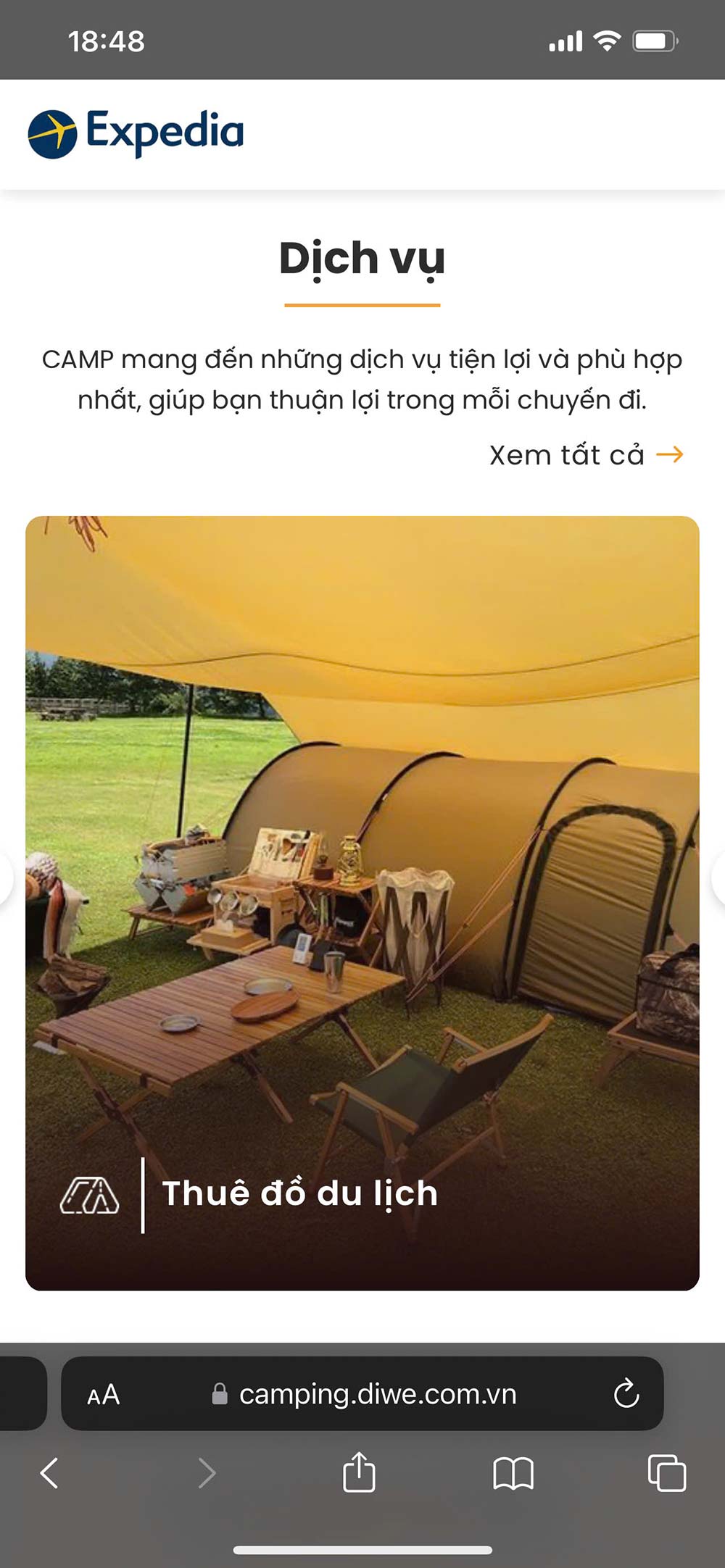Viewport: 725px width, 1568px height.
Task: Open the 'Thuê đồ du lịch' service card
Action: point(362,902)
